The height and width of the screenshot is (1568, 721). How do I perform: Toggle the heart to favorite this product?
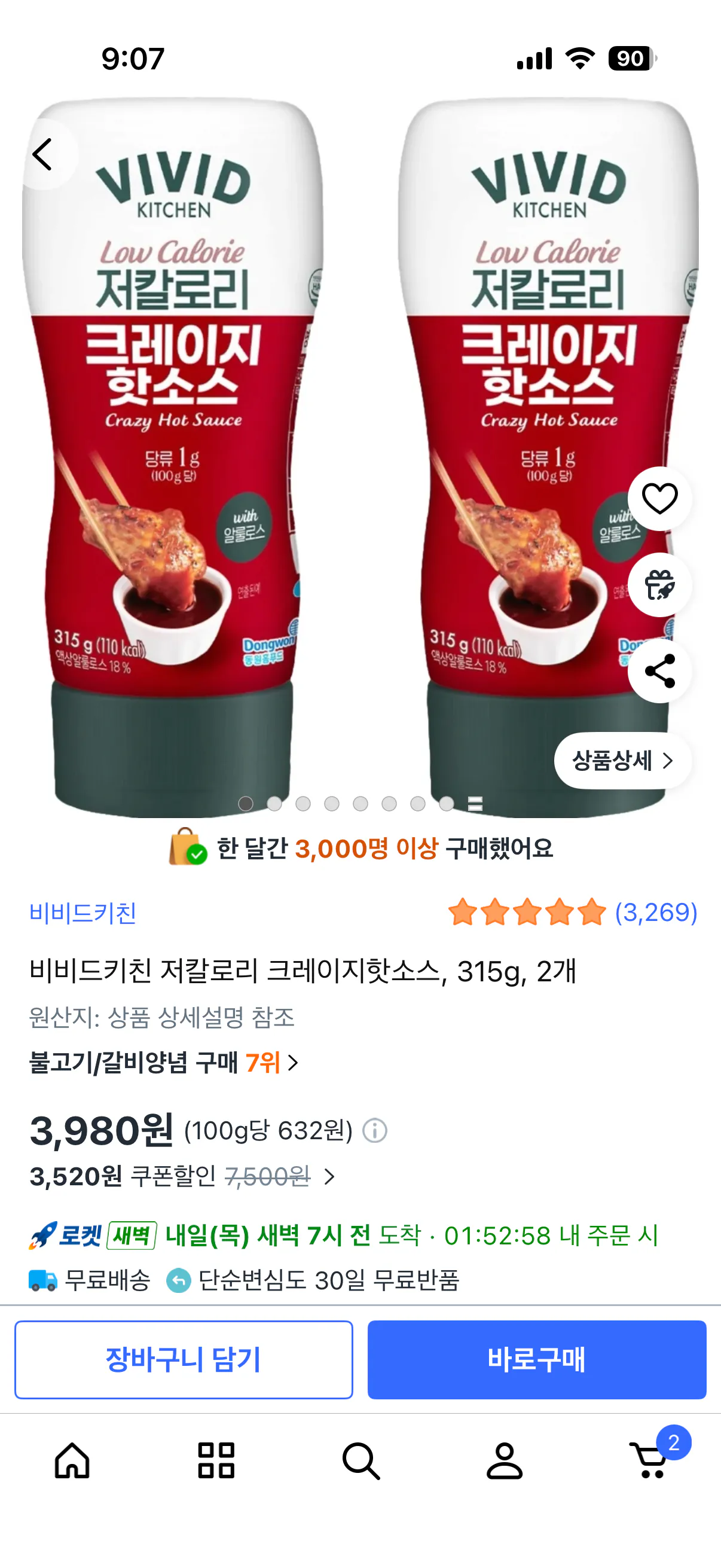click(x=659, y=498)
